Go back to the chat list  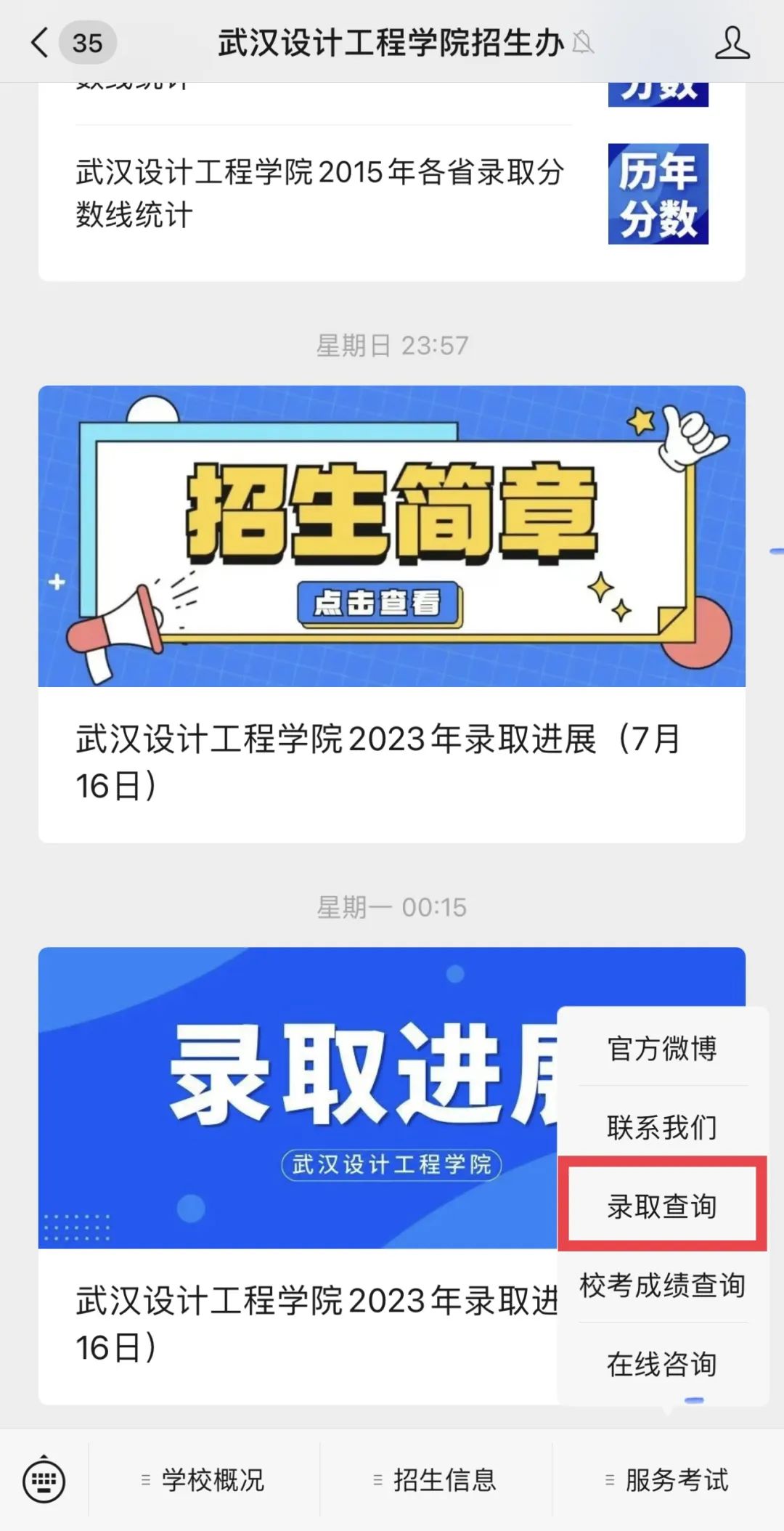click(41, 43)
